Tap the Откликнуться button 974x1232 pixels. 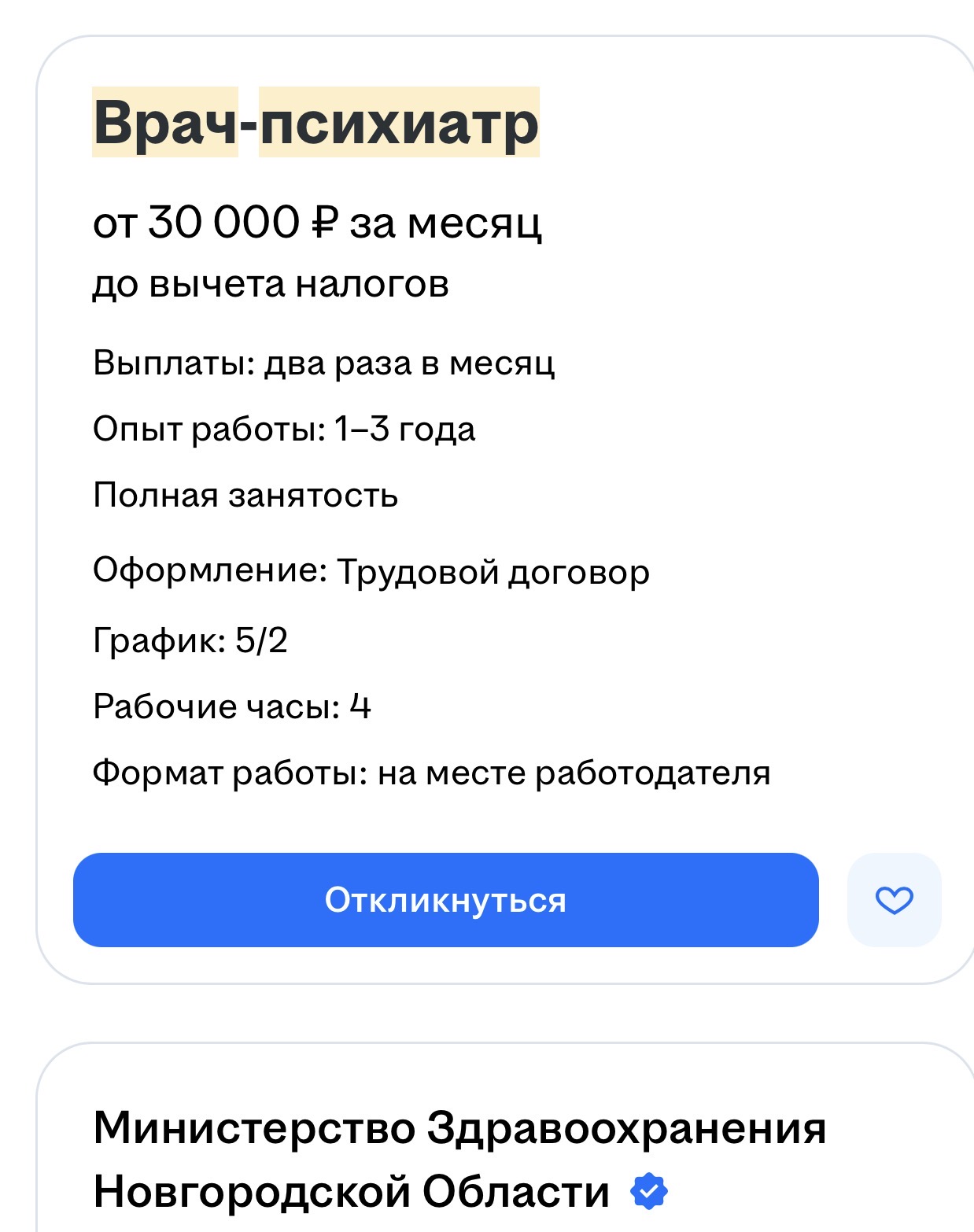tap(445, 900)
